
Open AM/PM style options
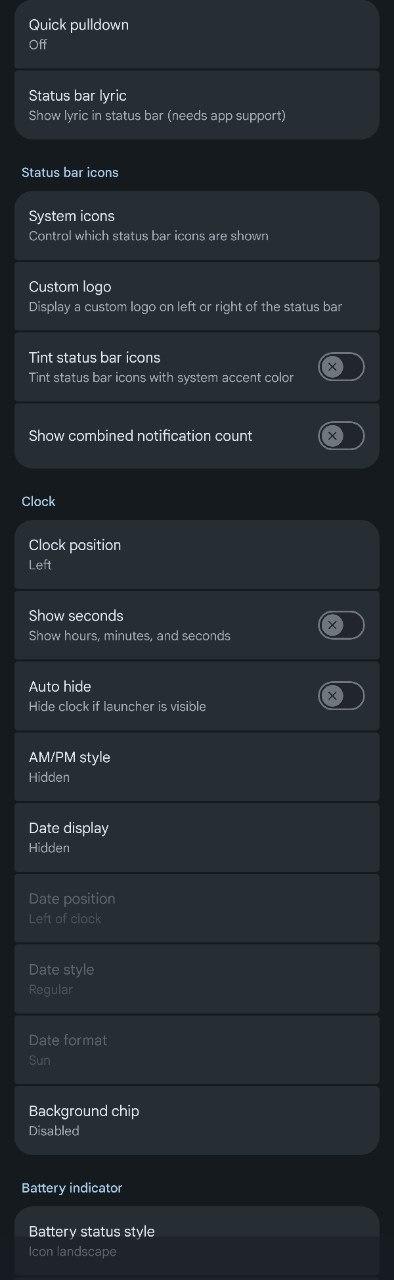click(x=197, y=767)
